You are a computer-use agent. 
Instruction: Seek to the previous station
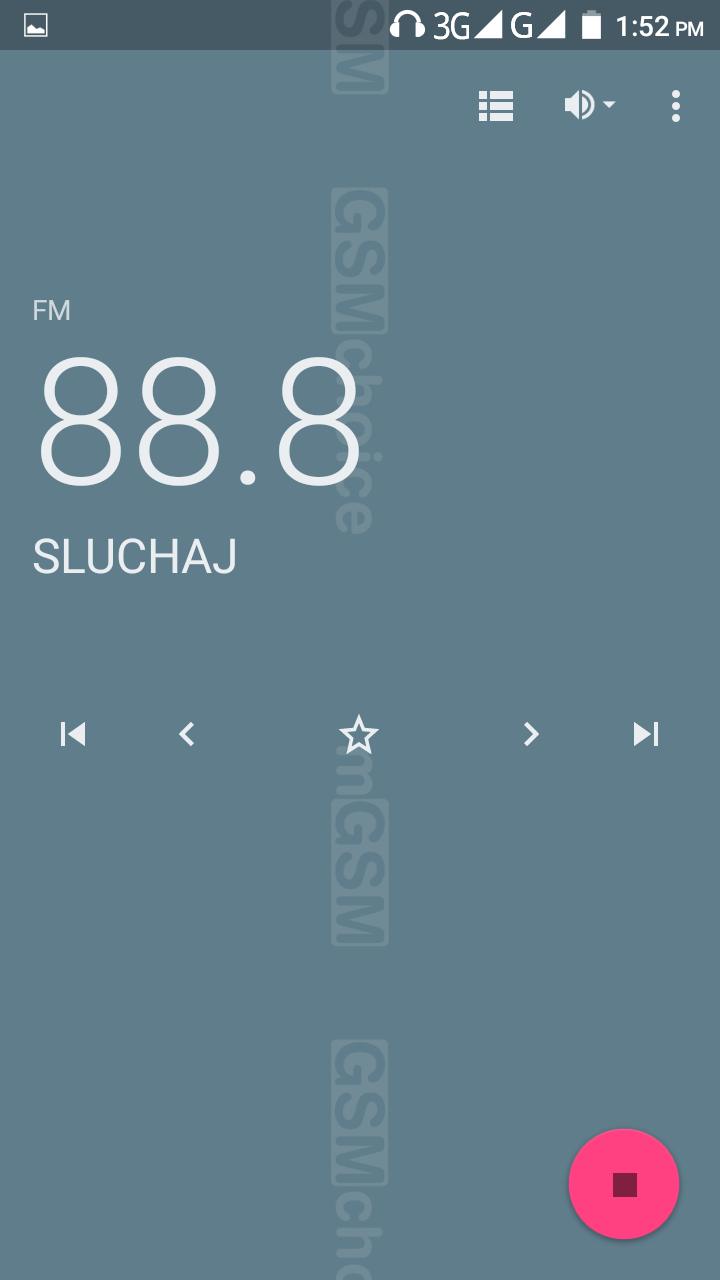pyautogui.click(x=73, y=734)
